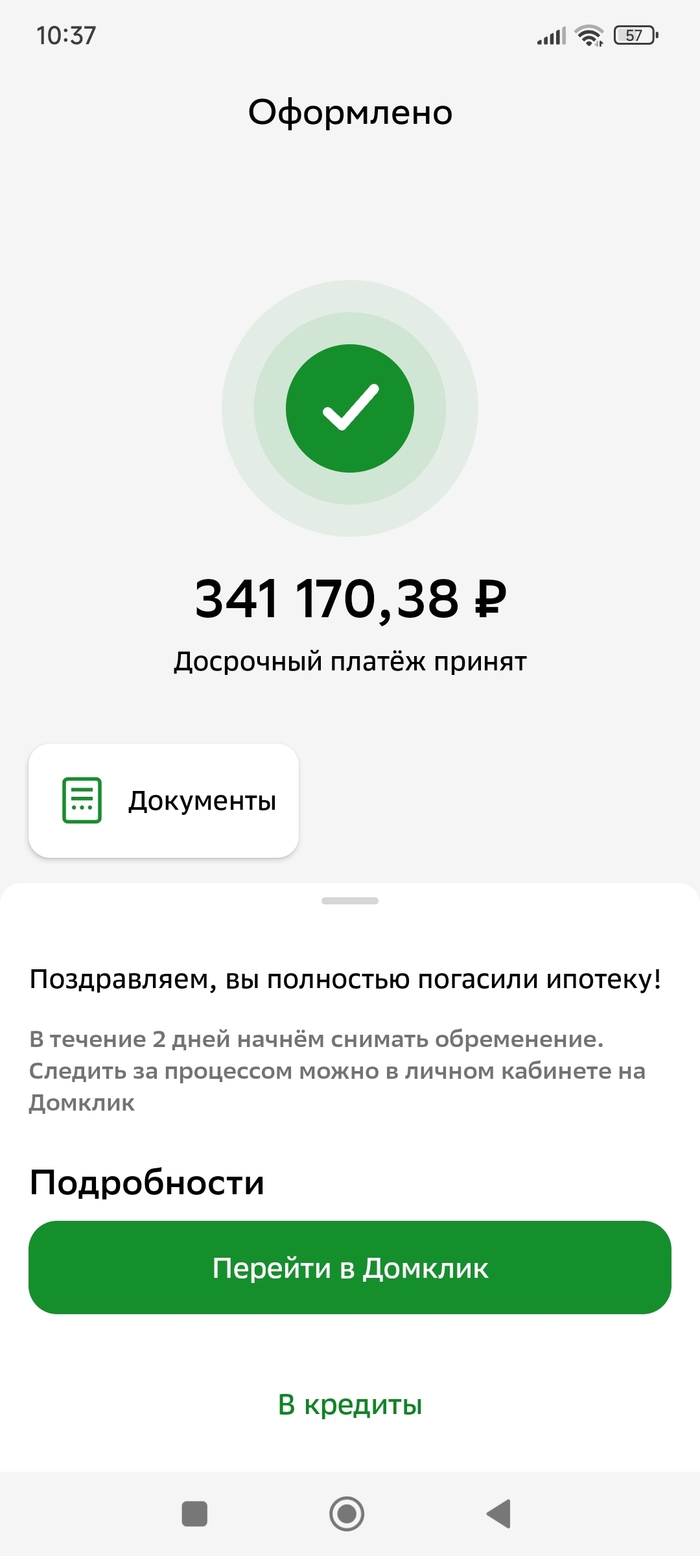Tap the Перейти в Домклик button

point(350,1268)
